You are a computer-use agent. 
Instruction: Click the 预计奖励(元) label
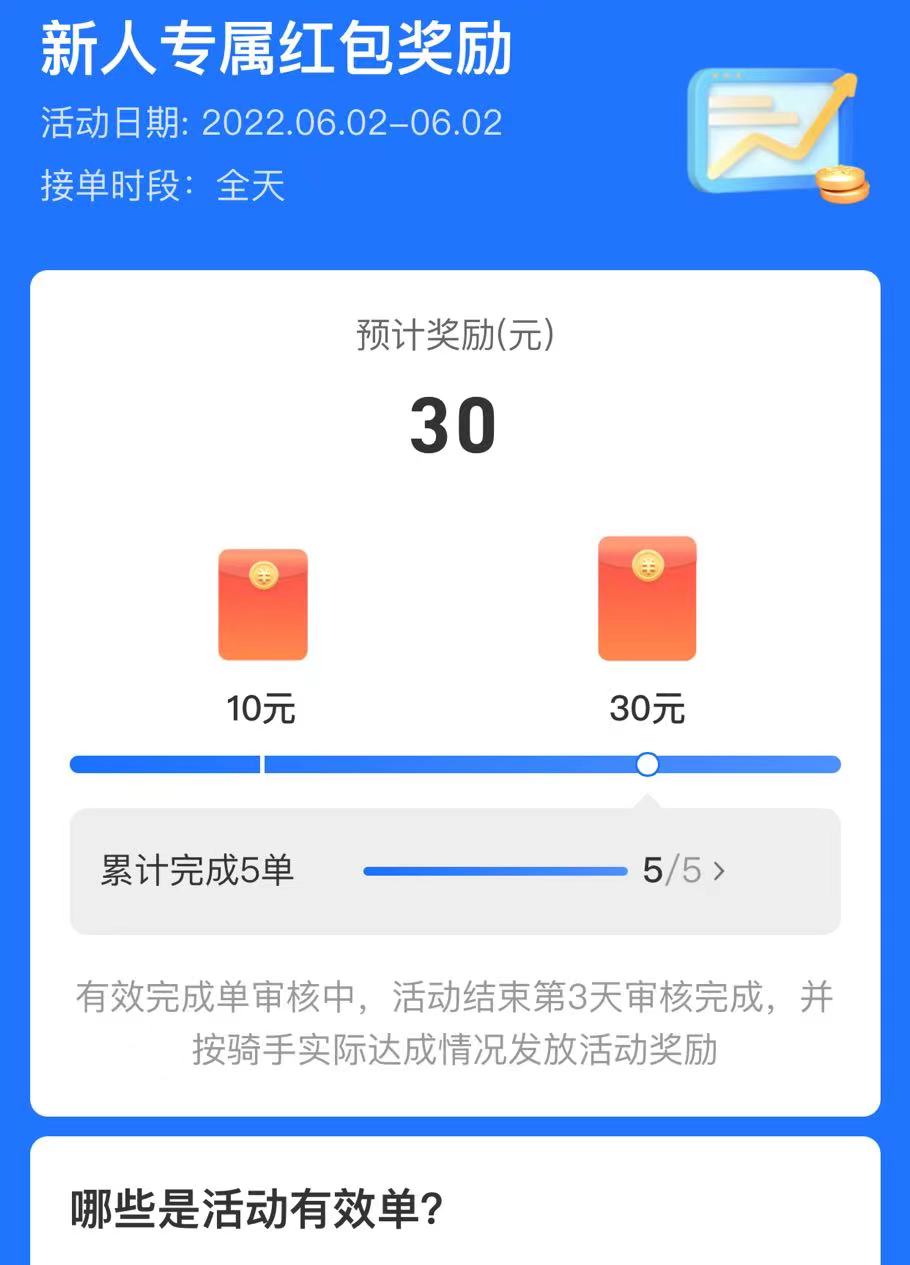(455, 337)
